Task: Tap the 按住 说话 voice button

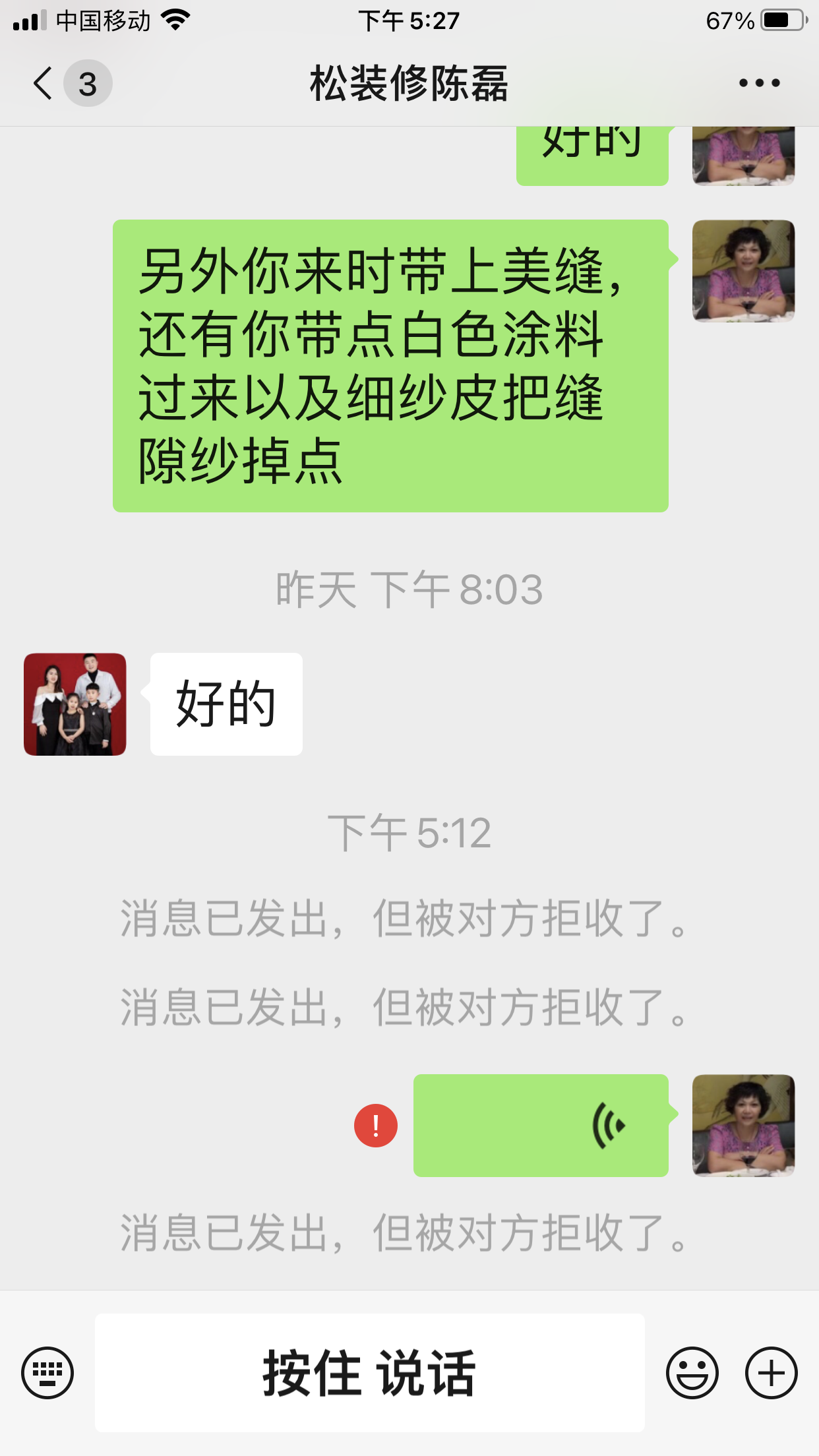Action: pyautogui.click(x=369, y=1373)
